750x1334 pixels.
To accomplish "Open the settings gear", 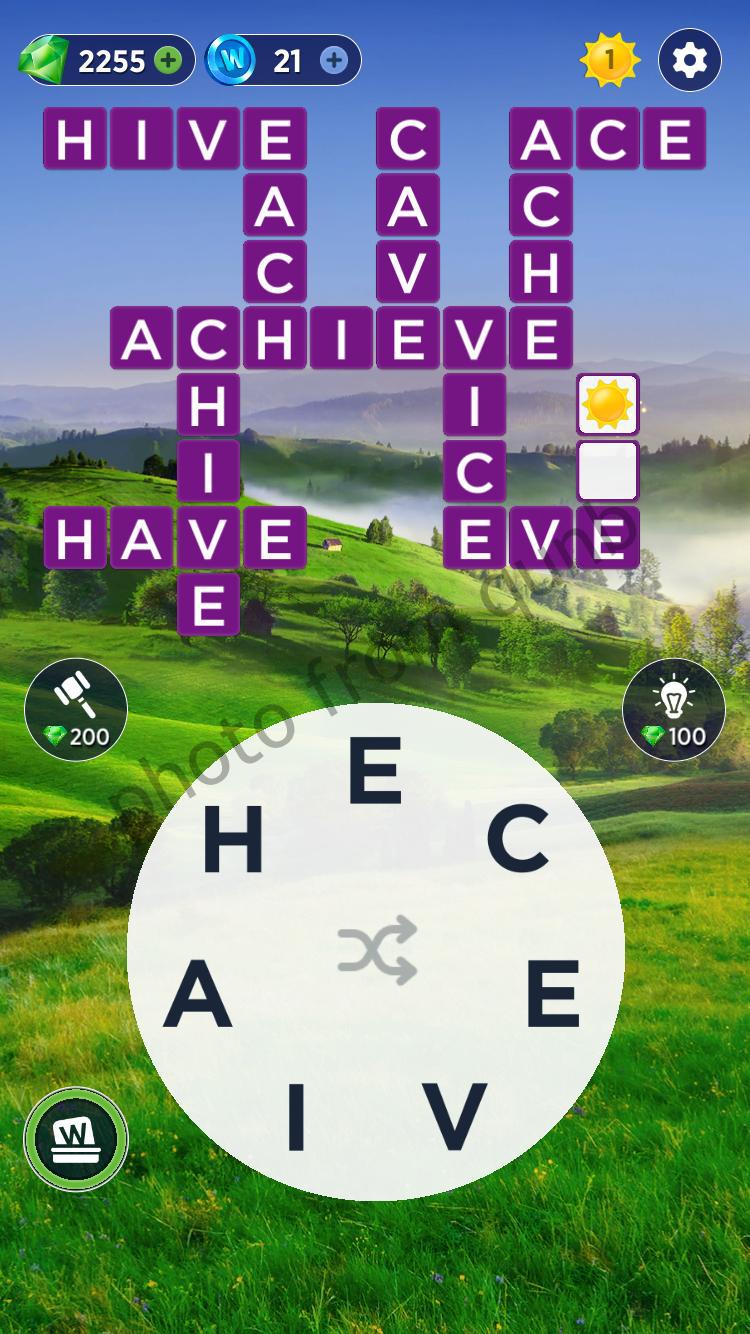I will 690,61.
